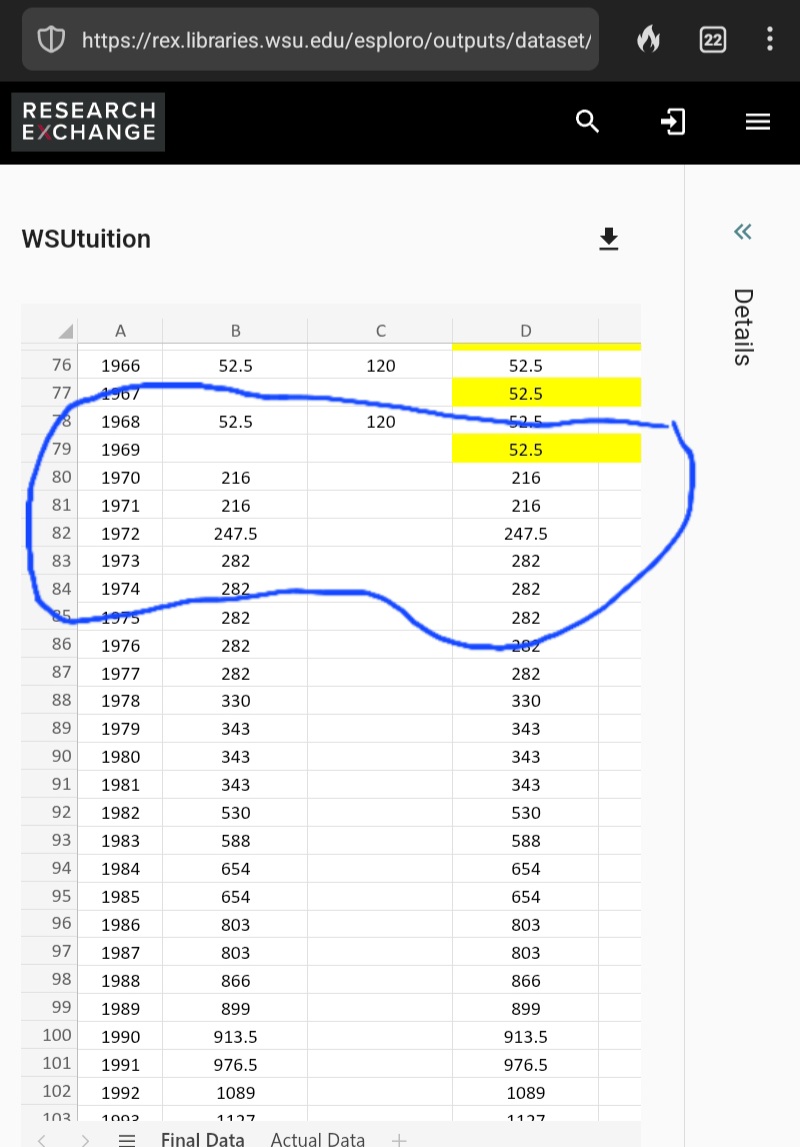Download the WSUtuition file
The height and width of the screenshot is (1147, 800).
coord(608,239)
